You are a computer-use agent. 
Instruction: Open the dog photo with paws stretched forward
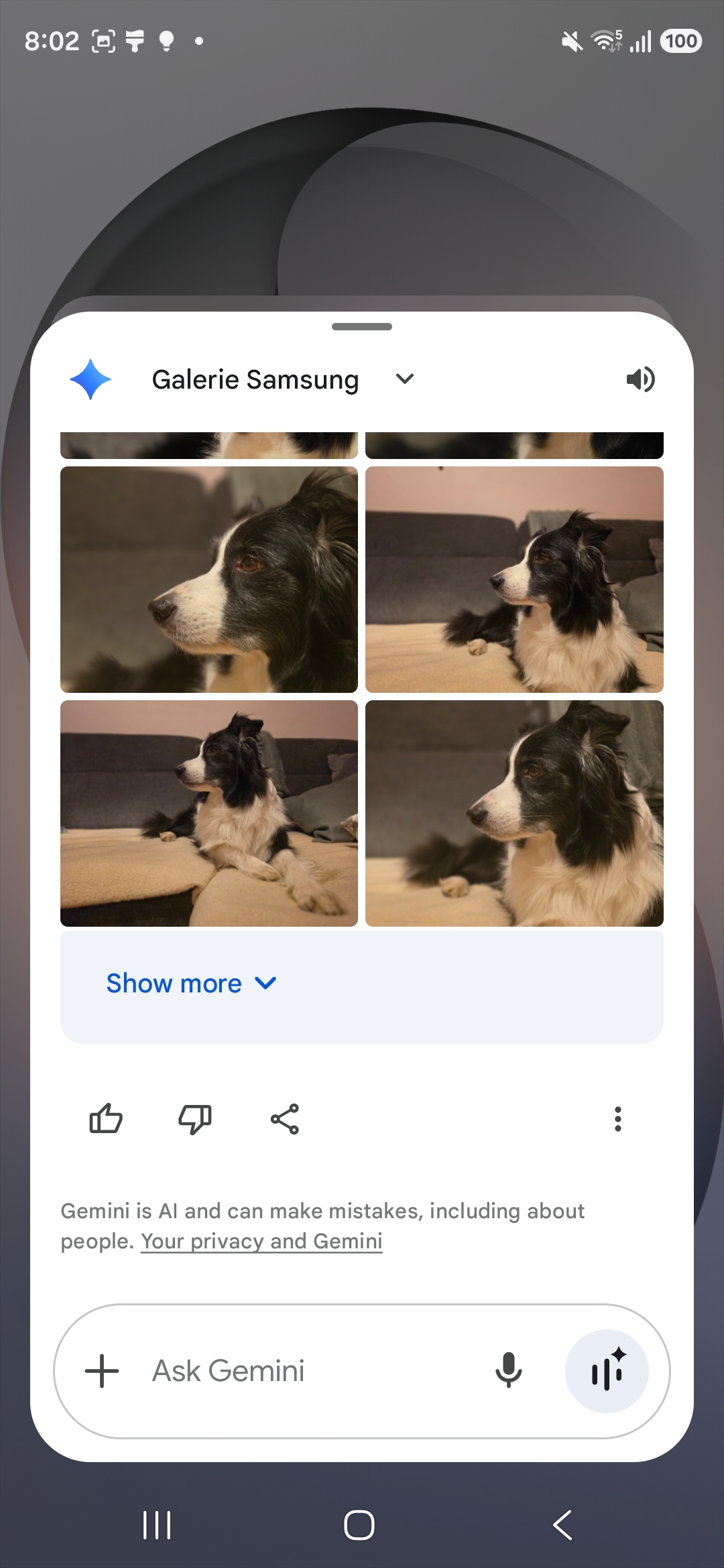(209, 813)
